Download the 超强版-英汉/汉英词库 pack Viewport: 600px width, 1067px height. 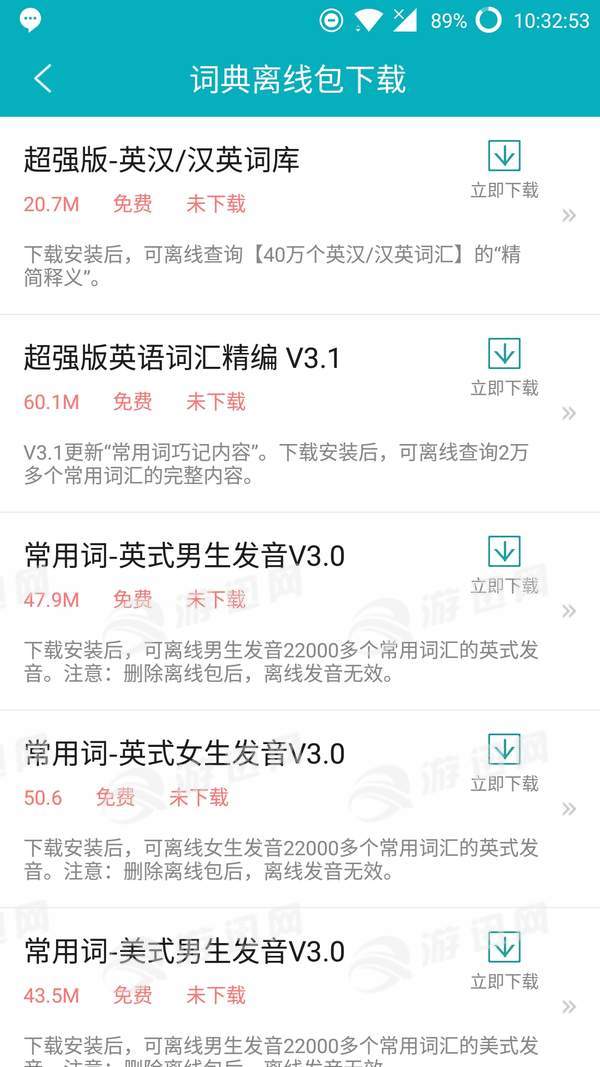(504, 168)
